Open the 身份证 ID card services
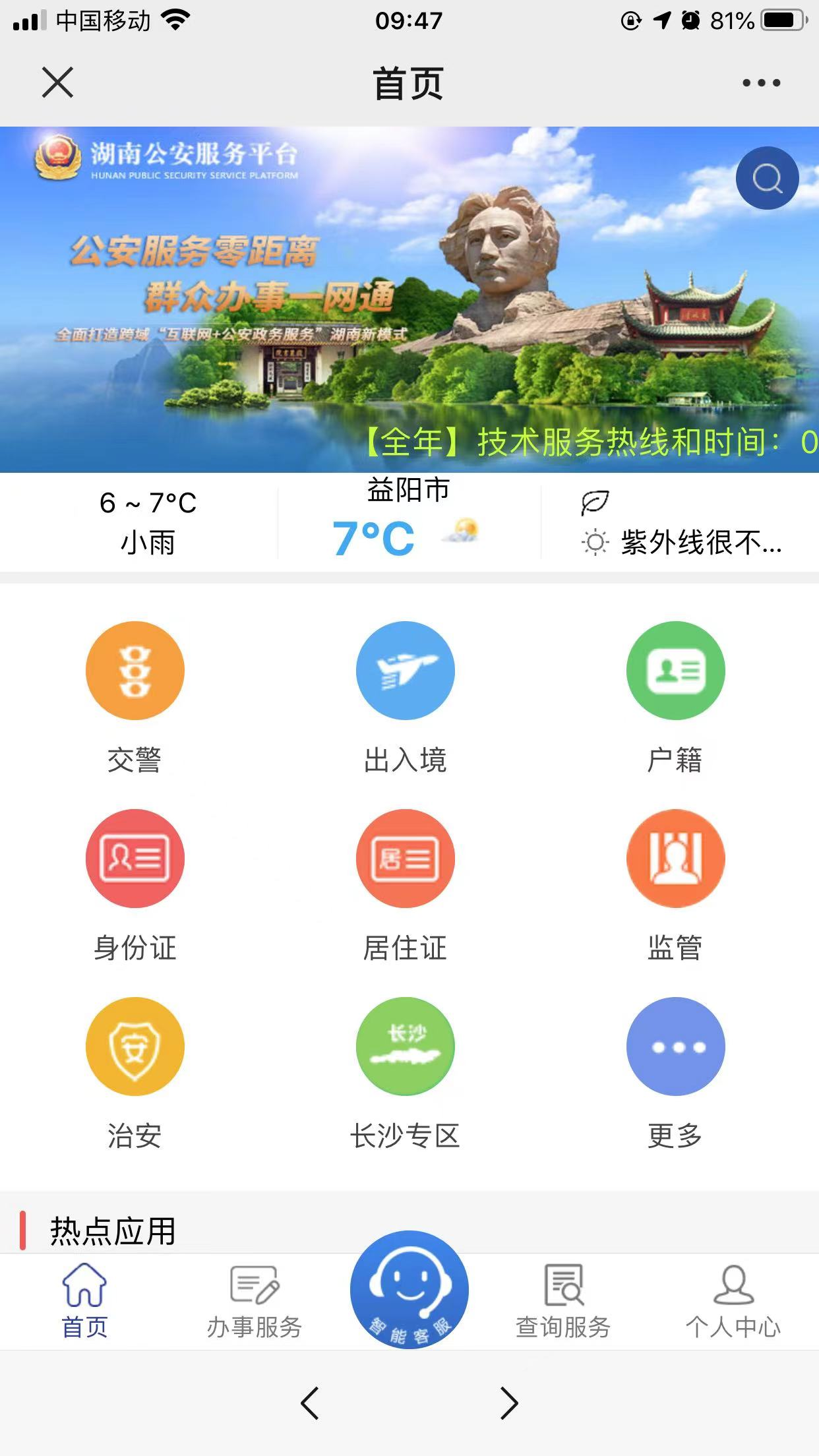819x1456 pixels. [135, 859]
